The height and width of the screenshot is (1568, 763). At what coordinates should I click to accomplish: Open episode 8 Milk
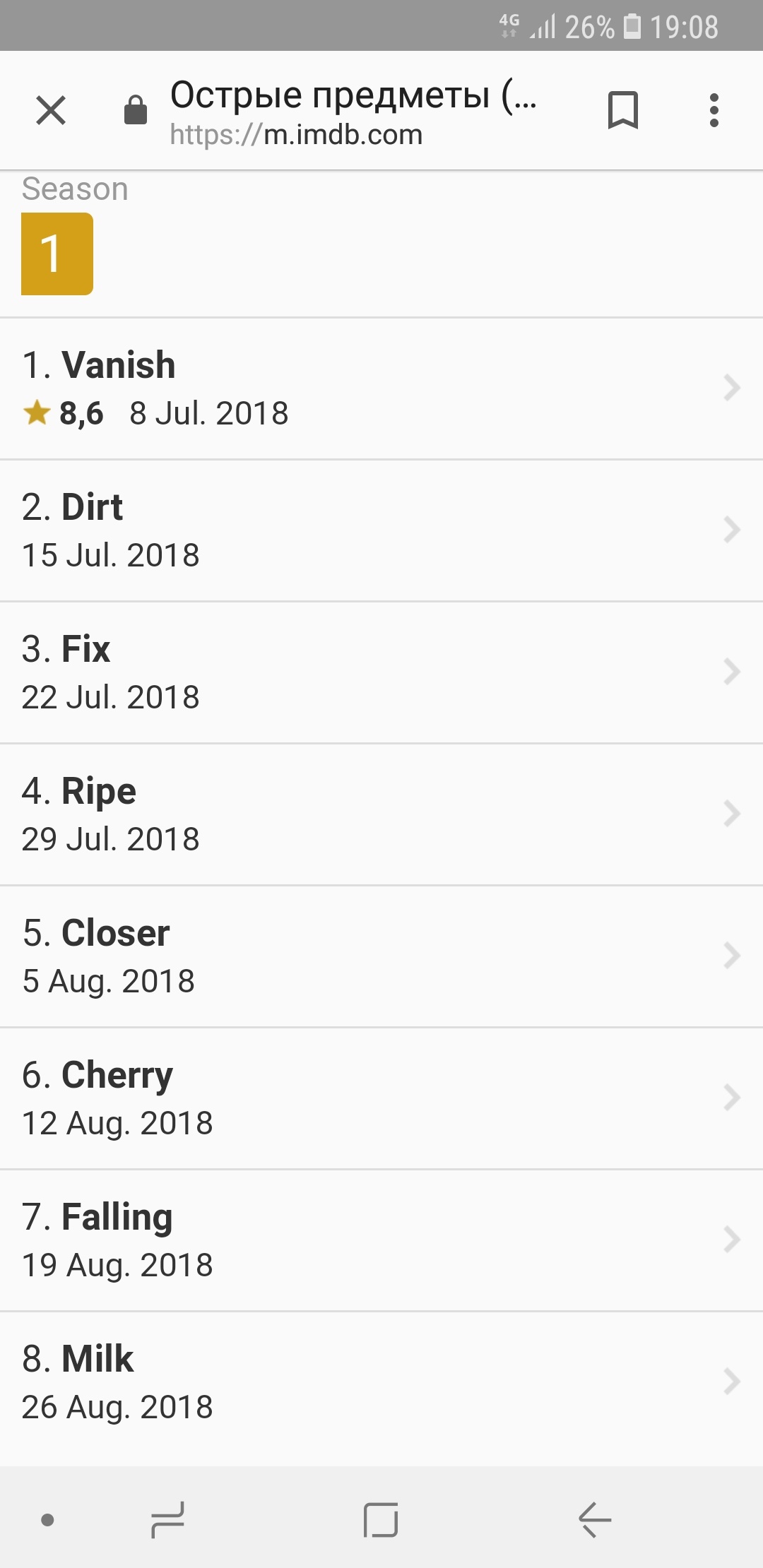click(x=381, y=1382)
